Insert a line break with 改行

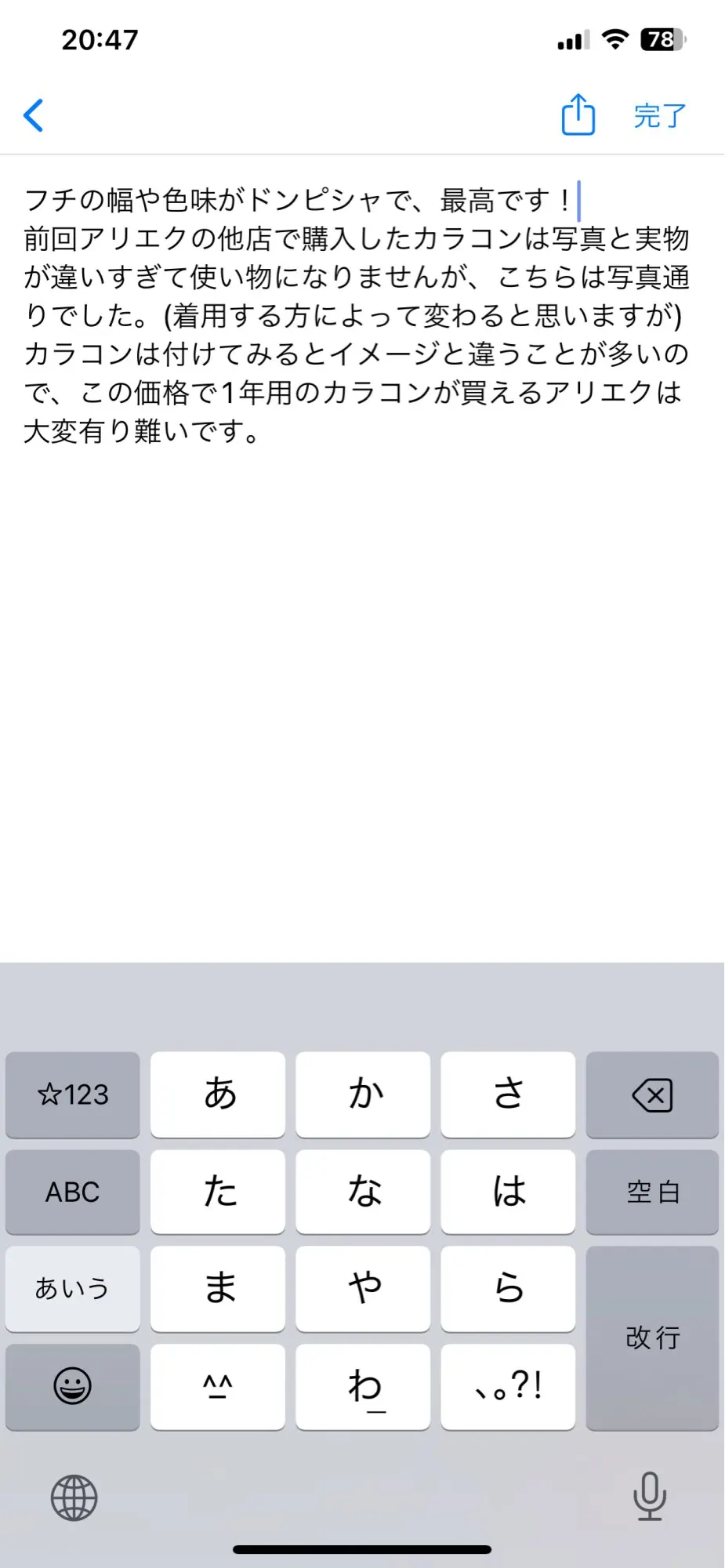pos(652,1338)
